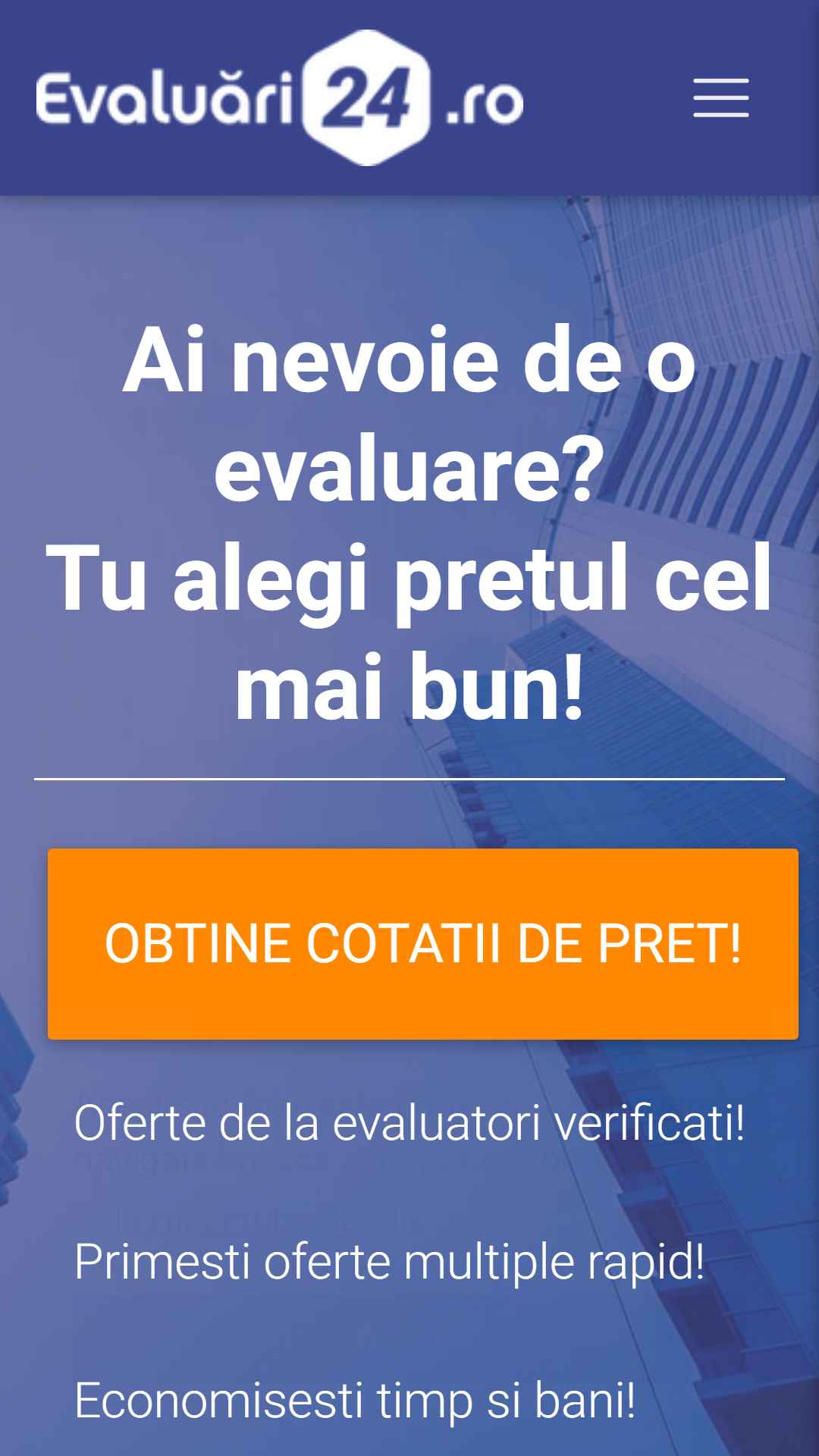This screenshot has height=1456, width=819.
Task: Open the hamburger navigation menu
Action: coord(720,98)
